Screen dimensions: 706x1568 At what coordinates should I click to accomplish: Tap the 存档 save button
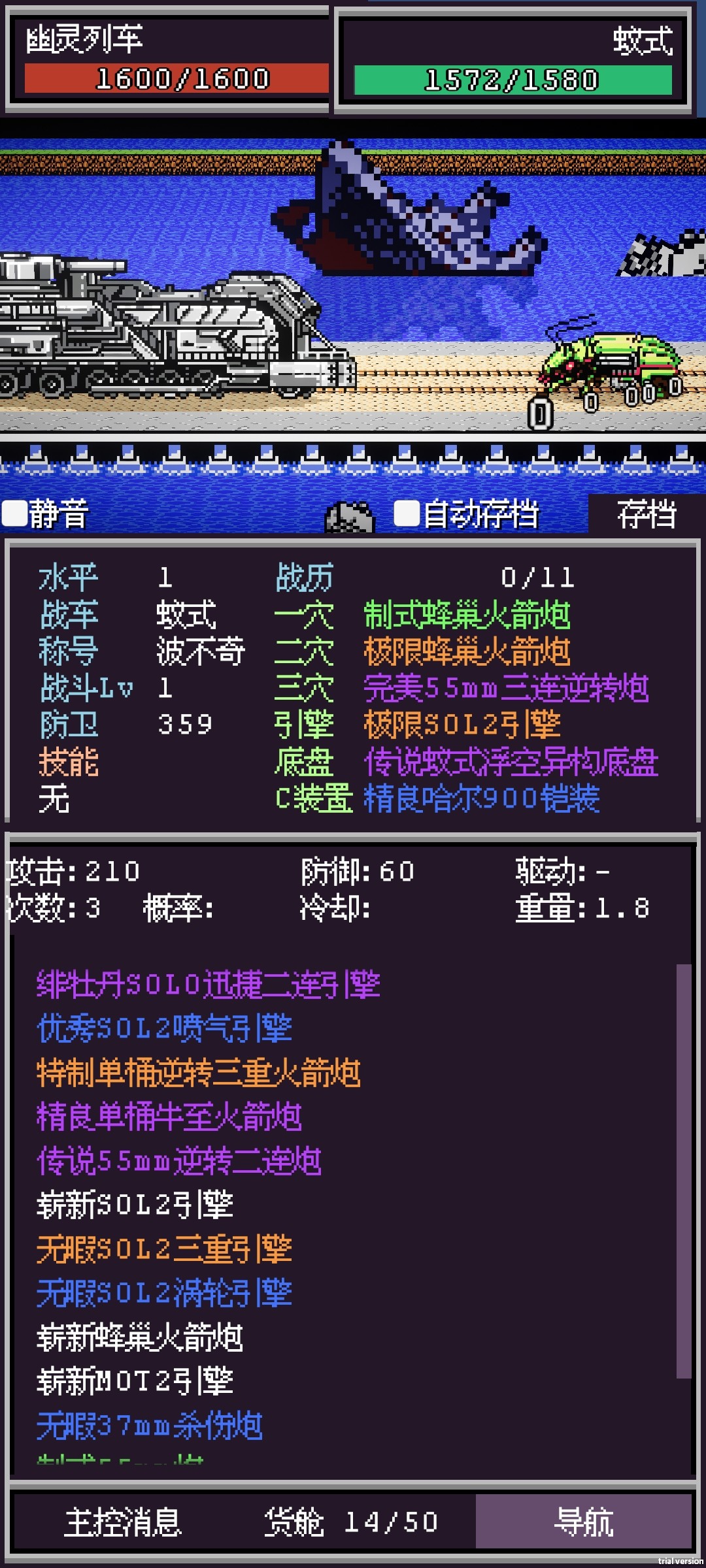tap(646, 514)
